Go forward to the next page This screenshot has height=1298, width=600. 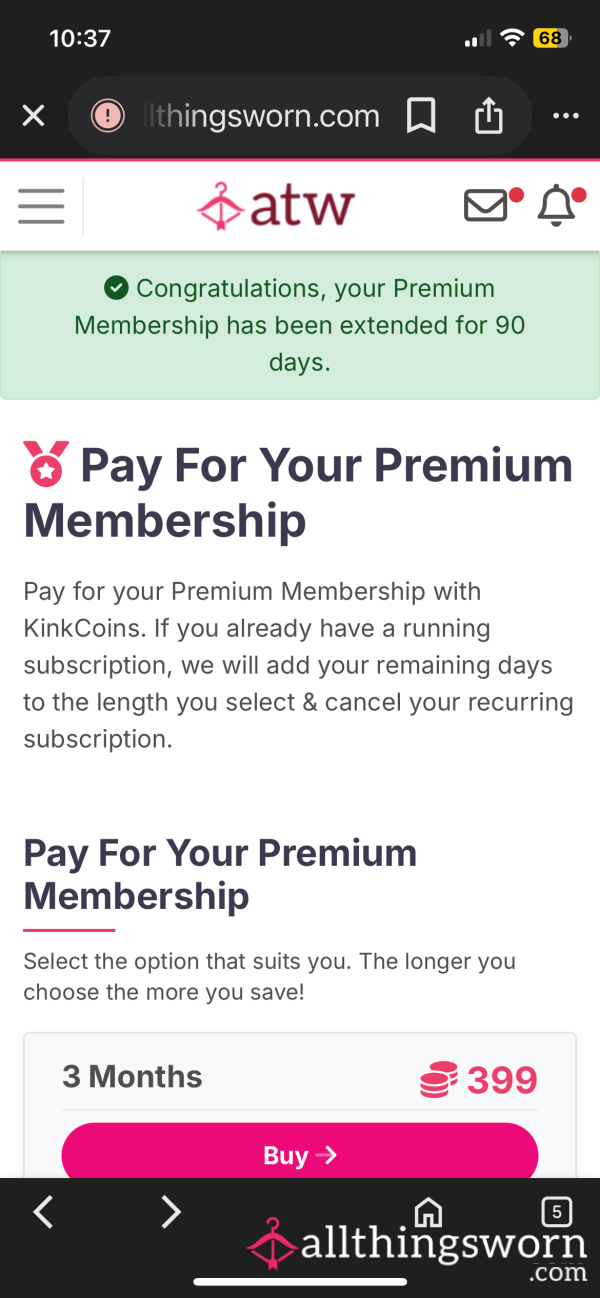[x=171, y=1213]
